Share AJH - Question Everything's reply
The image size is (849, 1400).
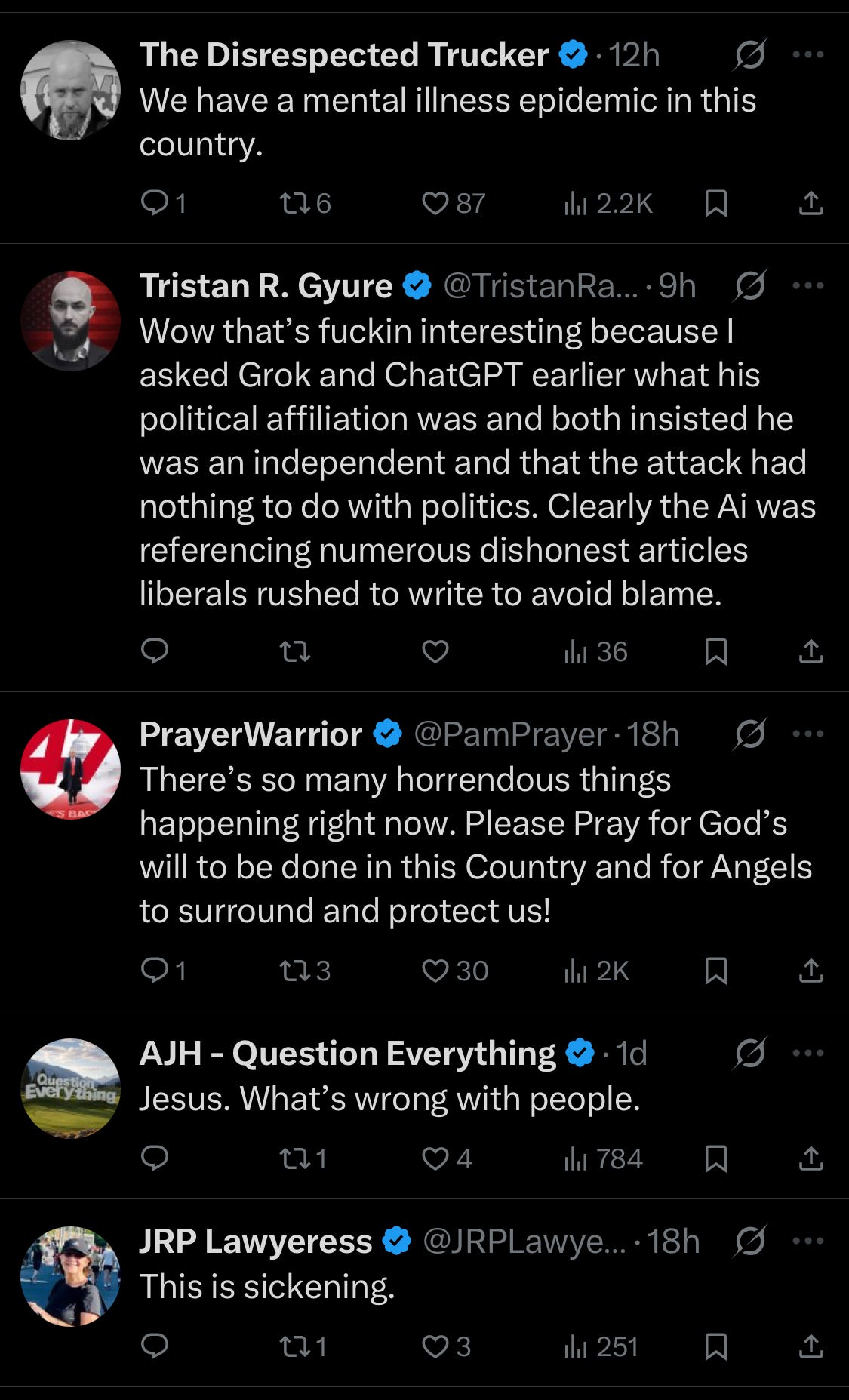[811, 1158]
